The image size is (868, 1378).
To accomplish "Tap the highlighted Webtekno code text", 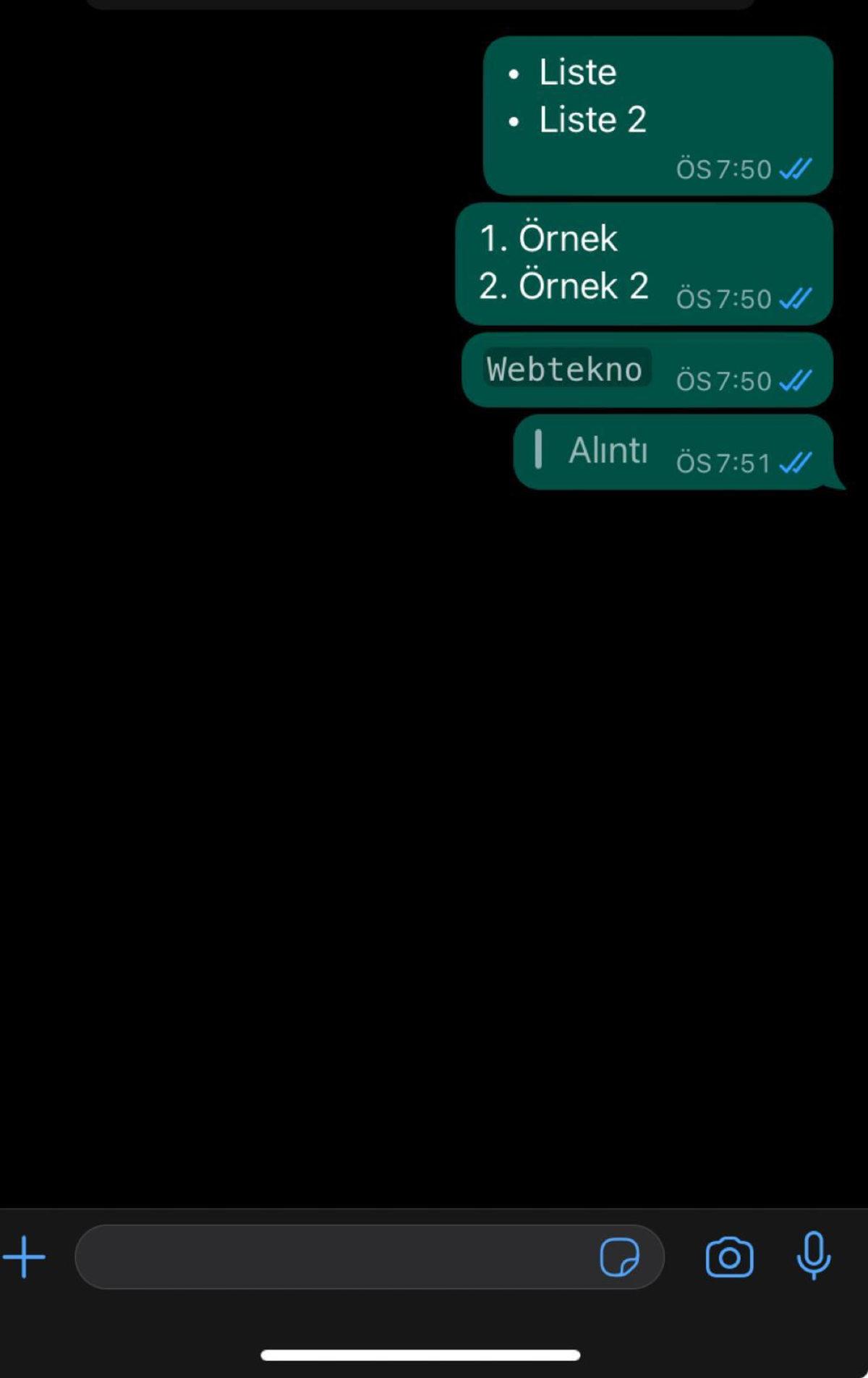I will [x=567, y=369].
